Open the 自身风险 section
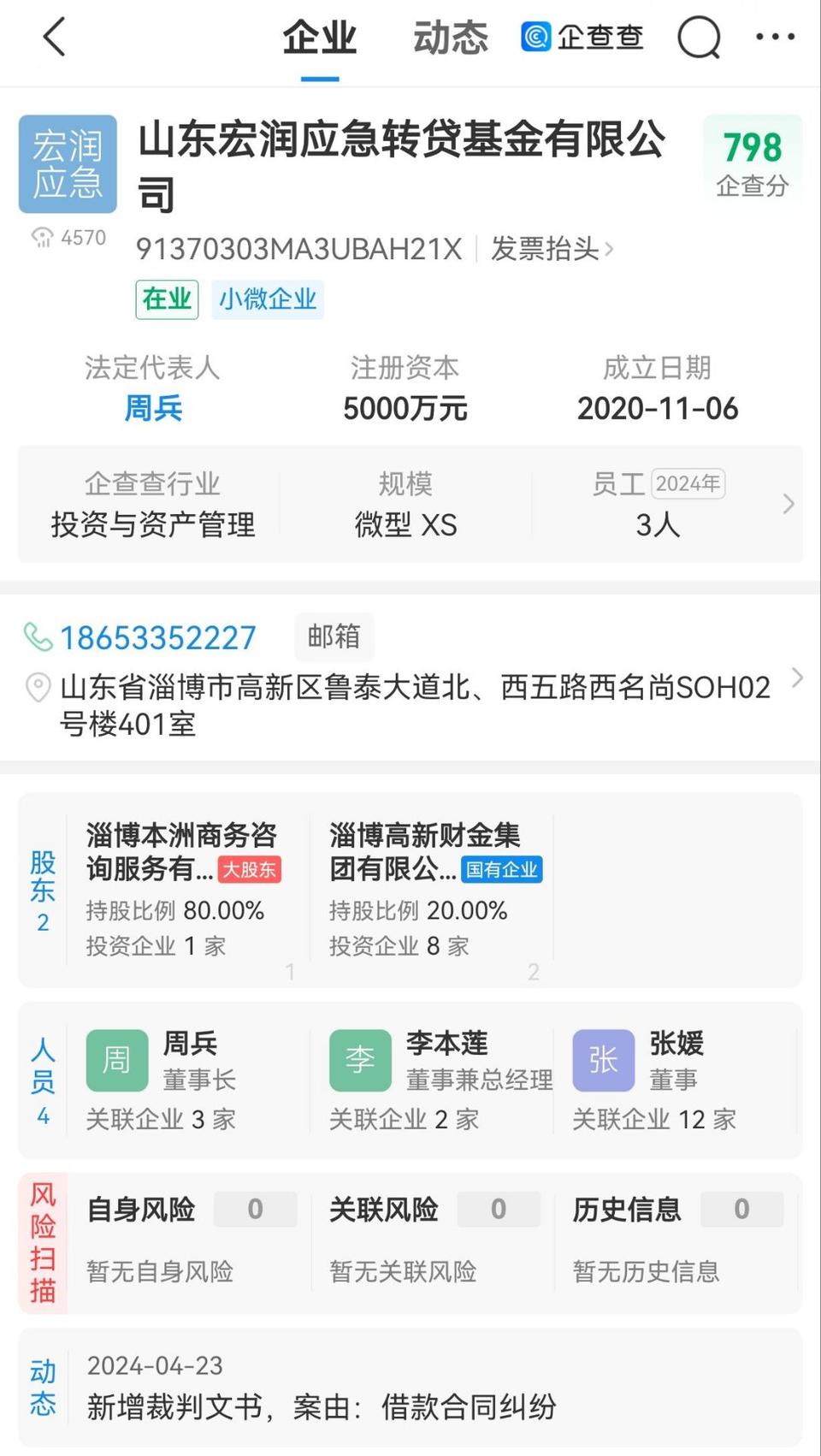This screenshot has height=1456, width=821. (190, 1239)
